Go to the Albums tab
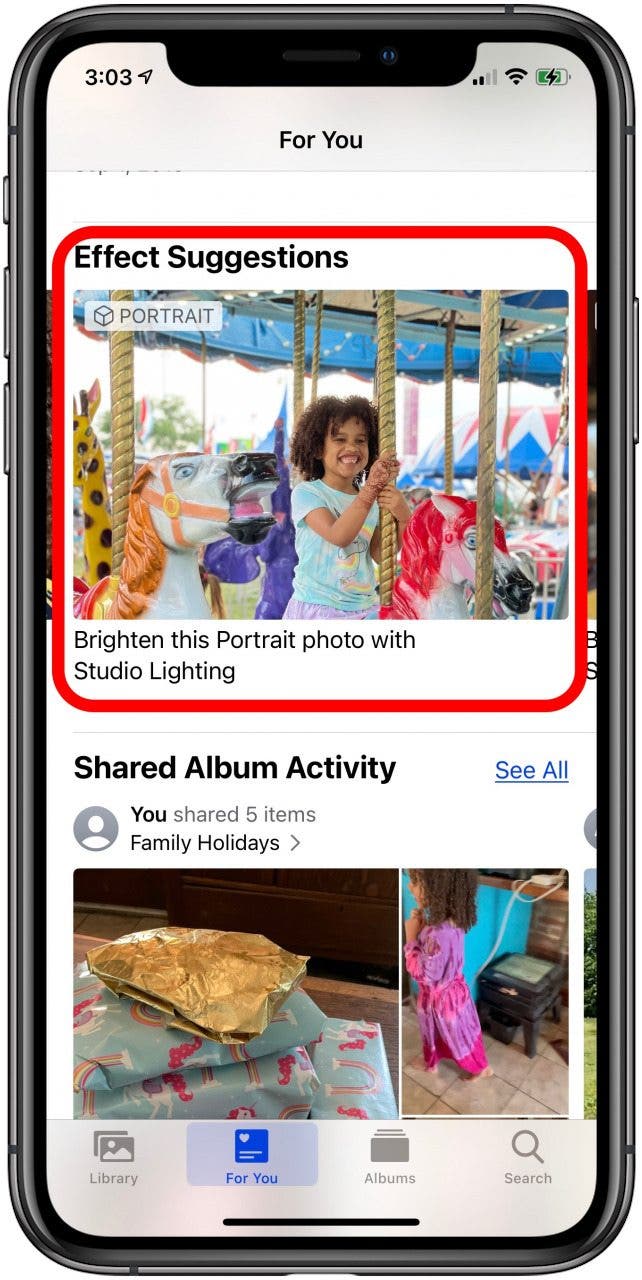Screen dimensions: 642x1280 click(390, 1157)
